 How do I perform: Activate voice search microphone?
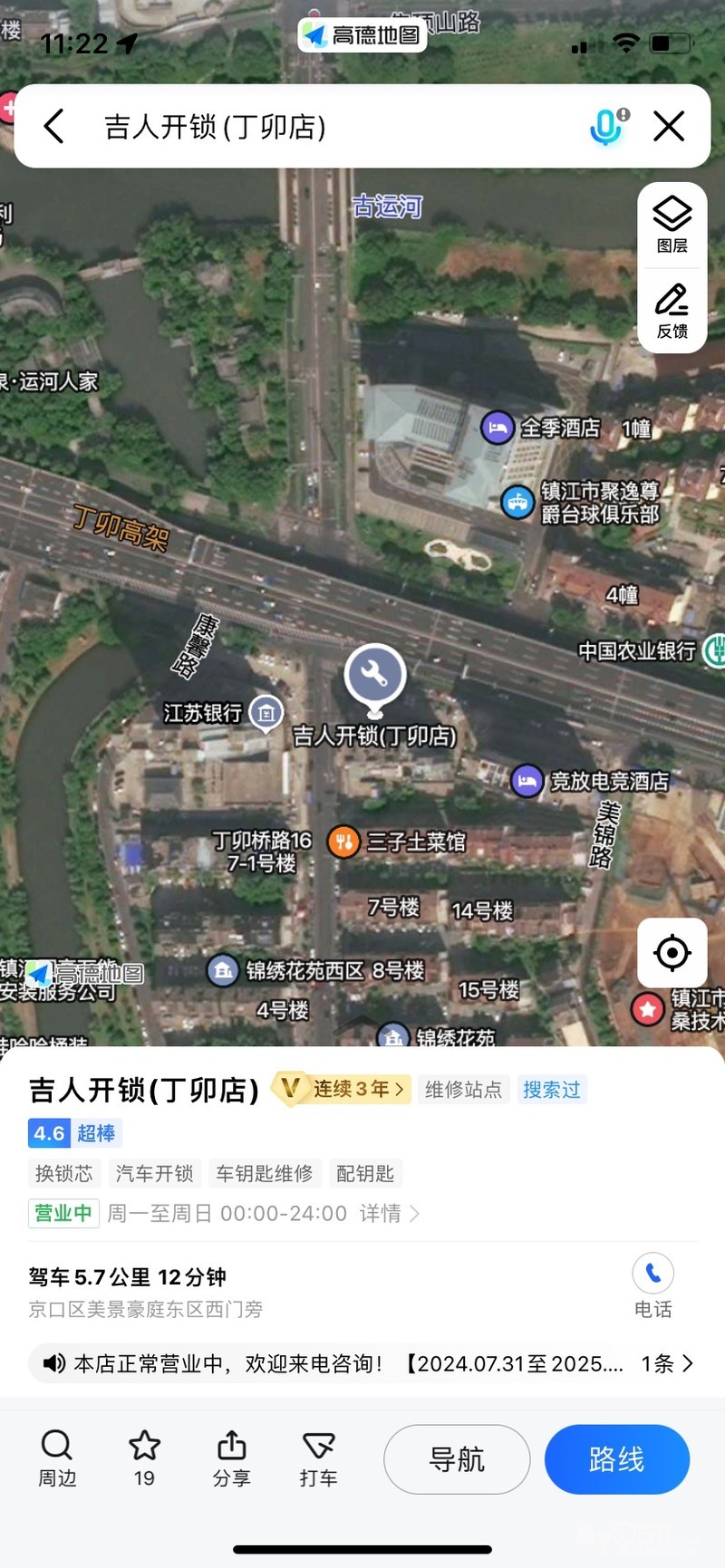606,127
